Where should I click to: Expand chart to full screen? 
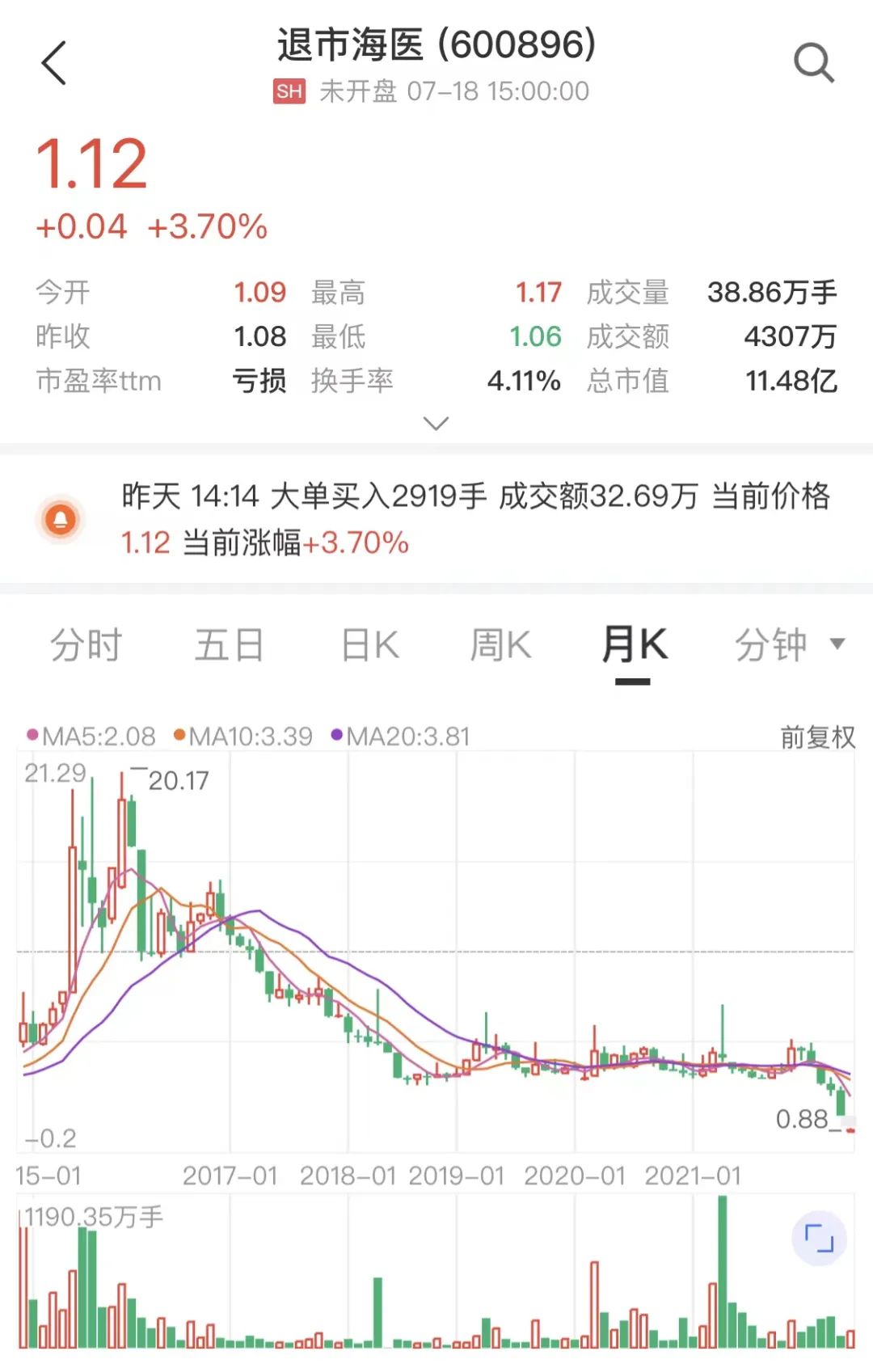[819, 1239]
